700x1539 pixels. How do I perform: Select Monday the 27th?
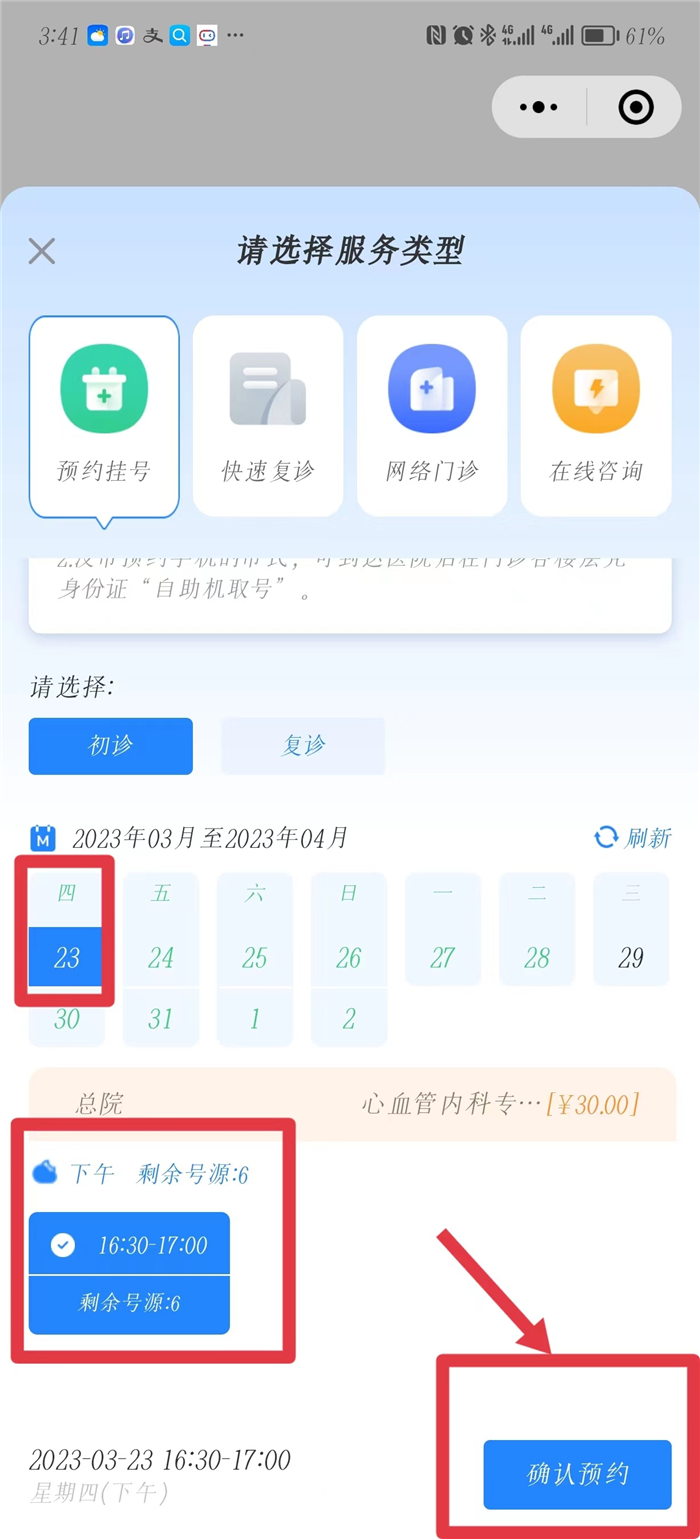(x=443, y=957)
